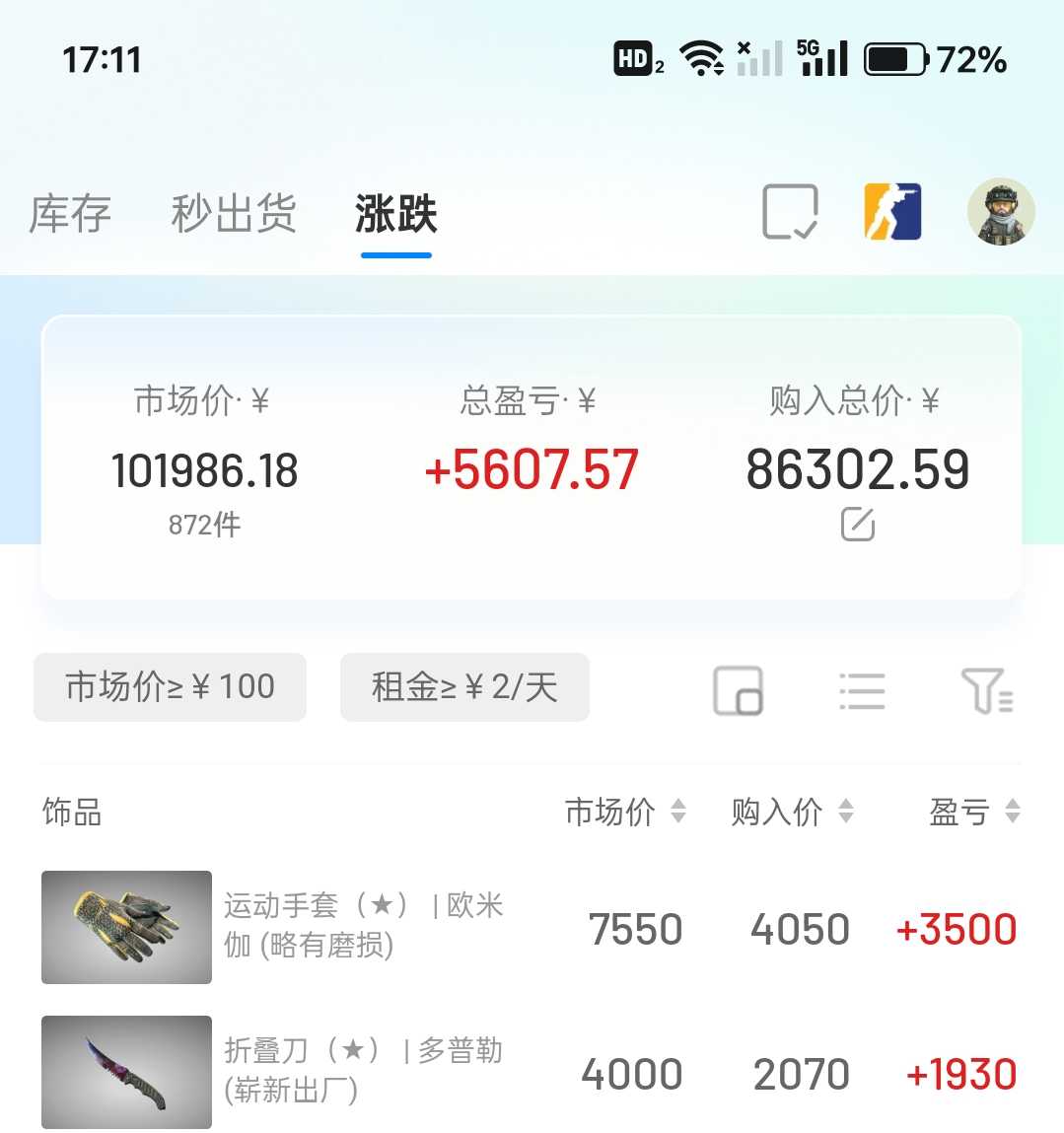Switch to the grid view layout icon

click(738, 690)
